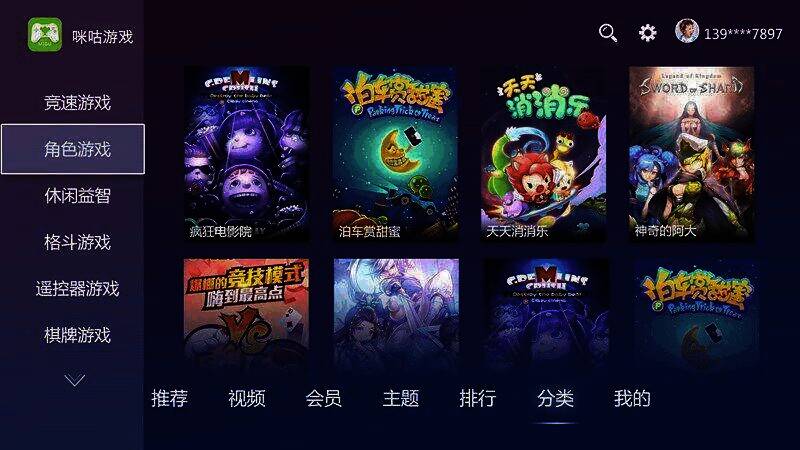Choose 休闲益智 category
The image size is (800, 450).
[x=77, y=196]
